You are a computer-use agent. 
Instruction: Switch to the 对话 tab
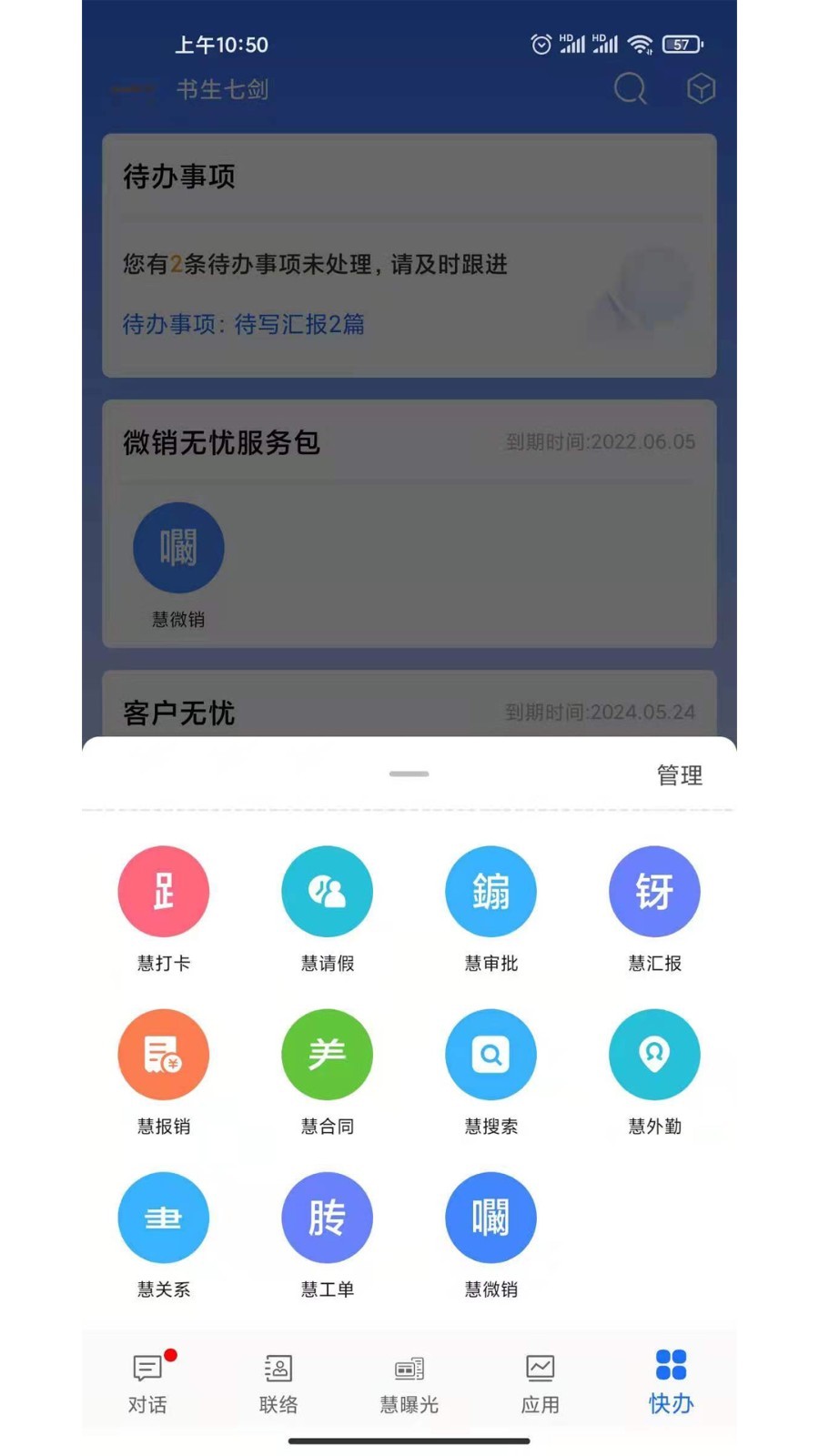(147, 1382)
